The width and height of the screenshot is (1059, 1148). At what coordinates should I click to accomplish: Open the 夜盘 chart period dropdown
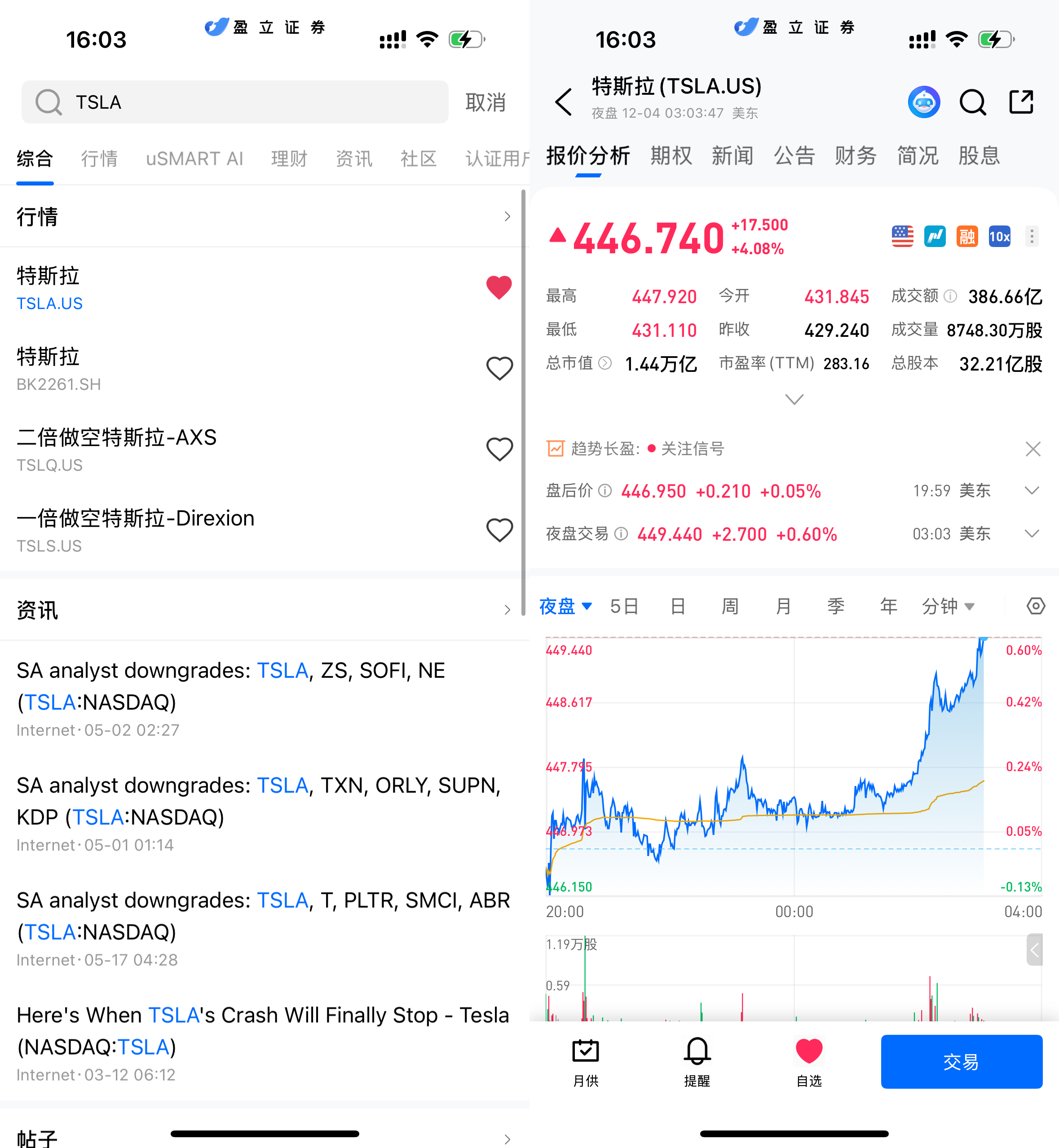coord(565,606)
